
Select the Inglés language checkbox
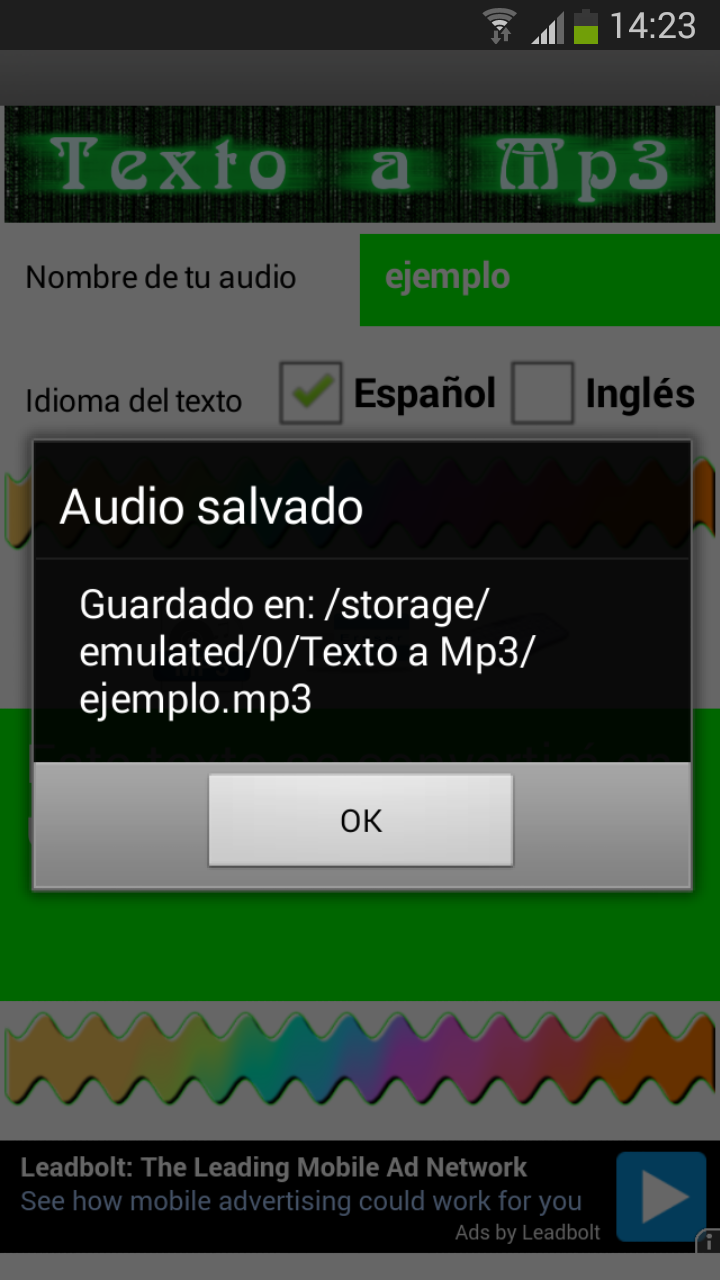click(542, 393)
